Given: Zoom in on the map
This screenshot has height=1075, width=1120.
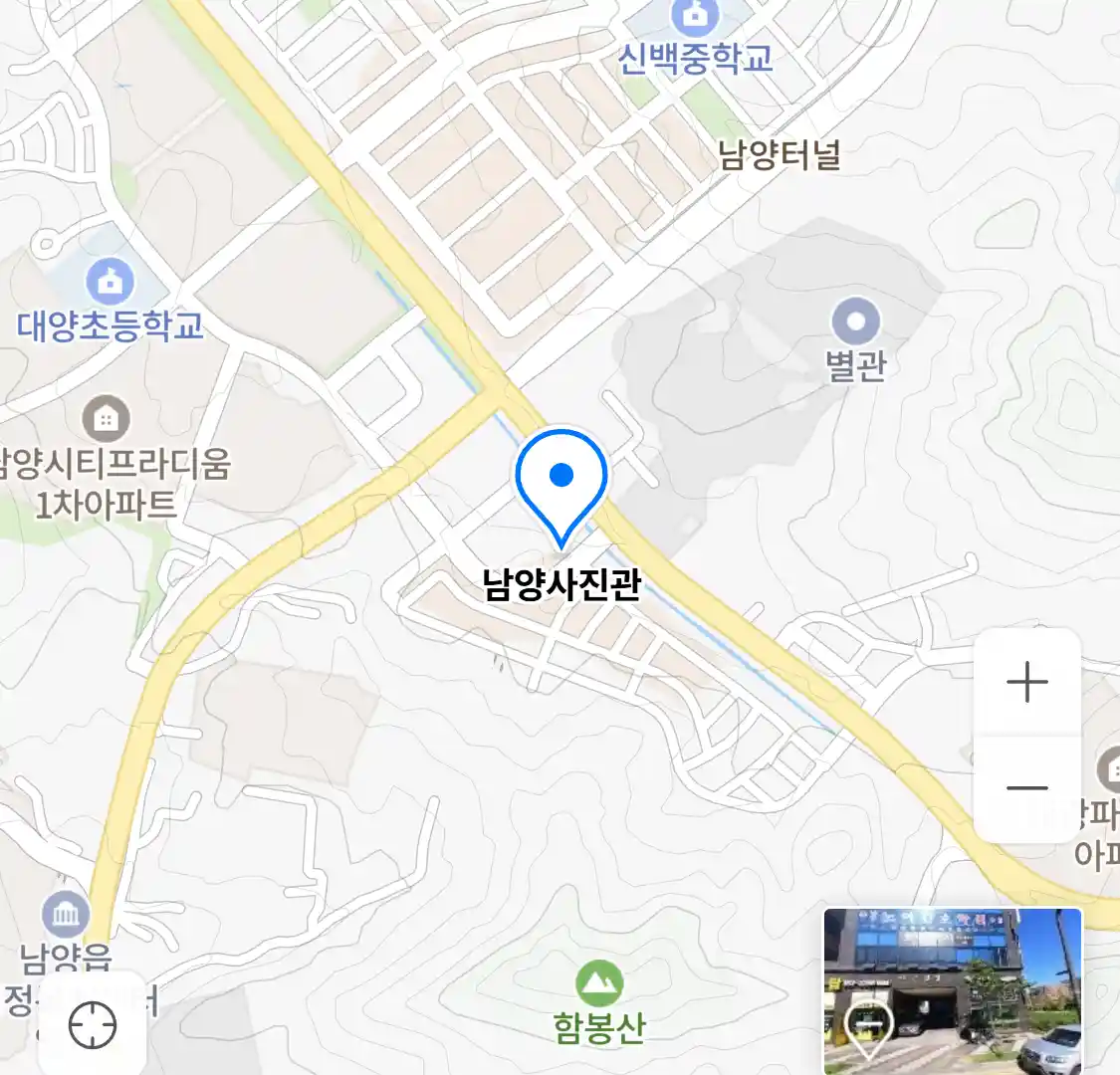Looking at the screenshot, I should 1026,683.
